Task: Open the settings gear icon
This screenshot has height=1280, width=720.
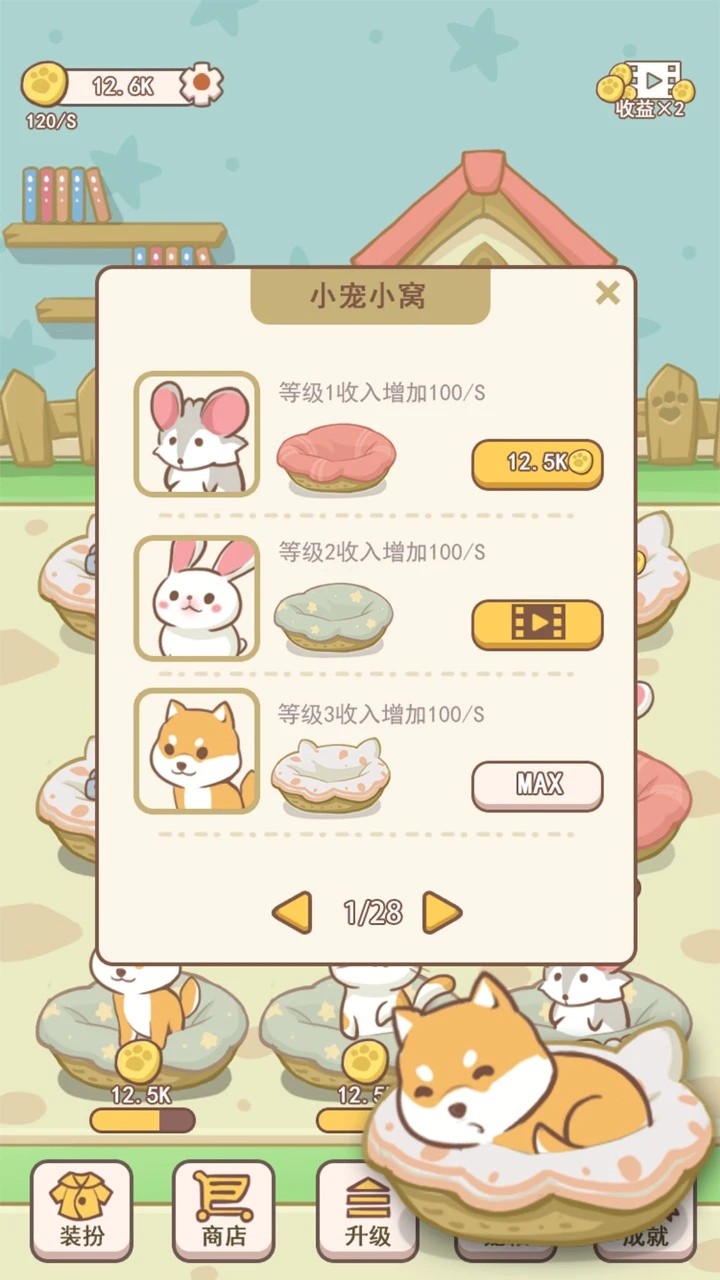Action: [x=203, y=84]
